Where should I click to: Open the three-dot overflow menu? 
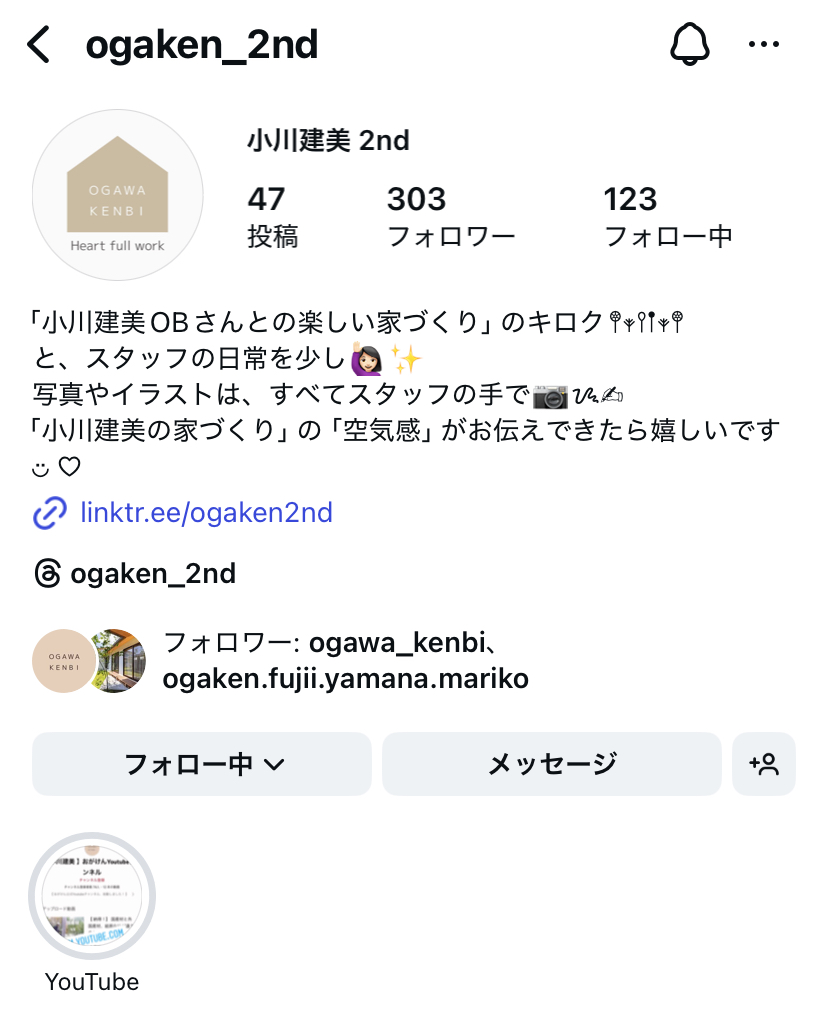pos(764,44)
